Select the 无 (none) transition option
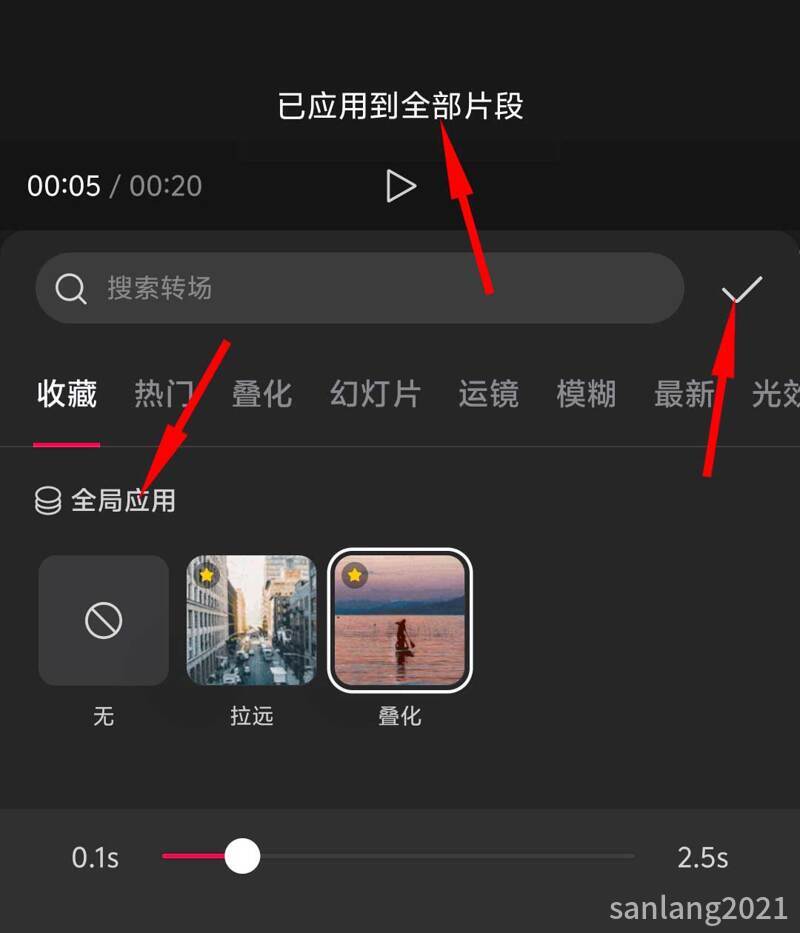This screenshot has width=800, height=933. 103,620
